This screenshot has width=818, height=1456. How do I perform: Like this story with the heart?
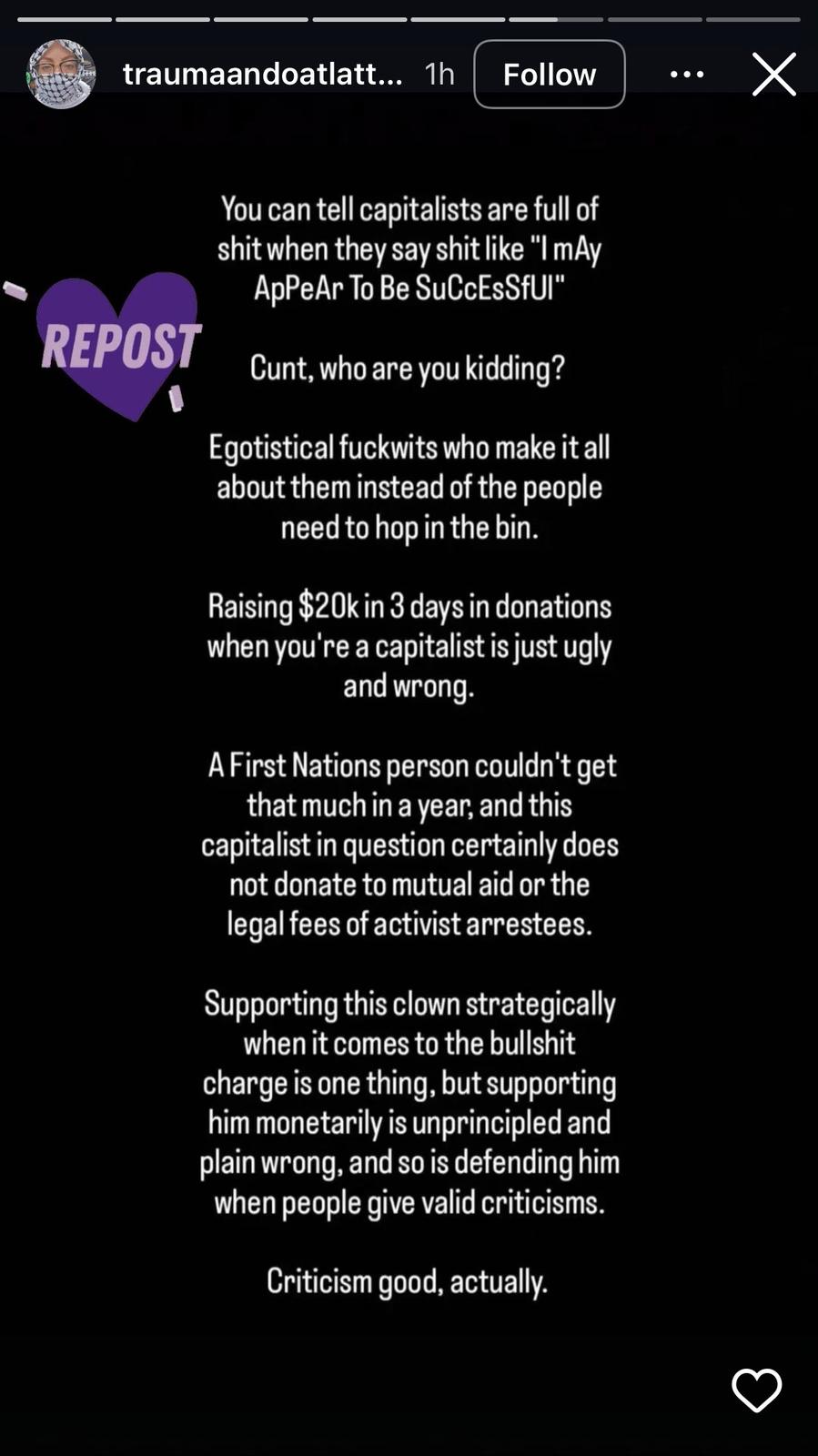tap(757, 1390)
